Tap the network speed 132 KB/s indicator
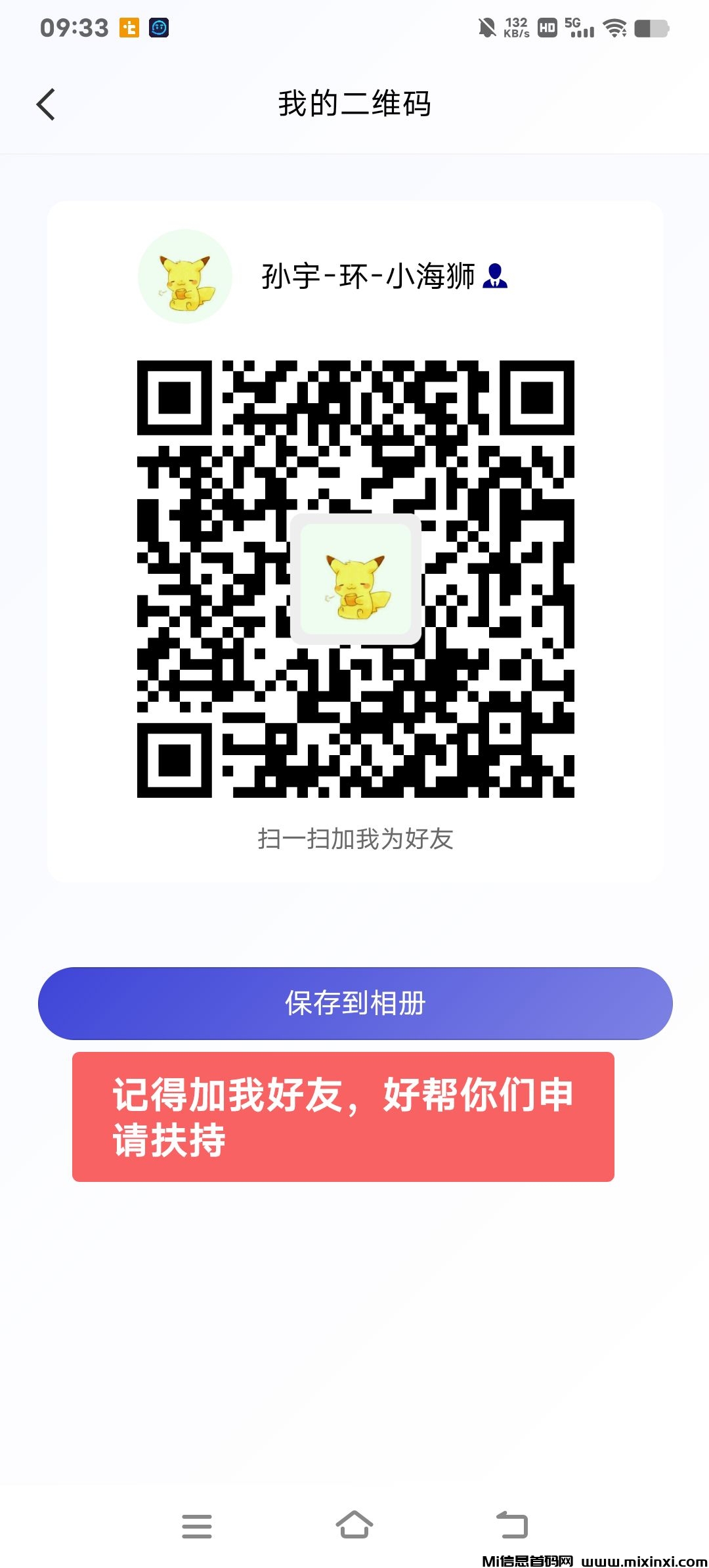The width and height of the screenshot is (709, 1568). click(x=516, y=28)
